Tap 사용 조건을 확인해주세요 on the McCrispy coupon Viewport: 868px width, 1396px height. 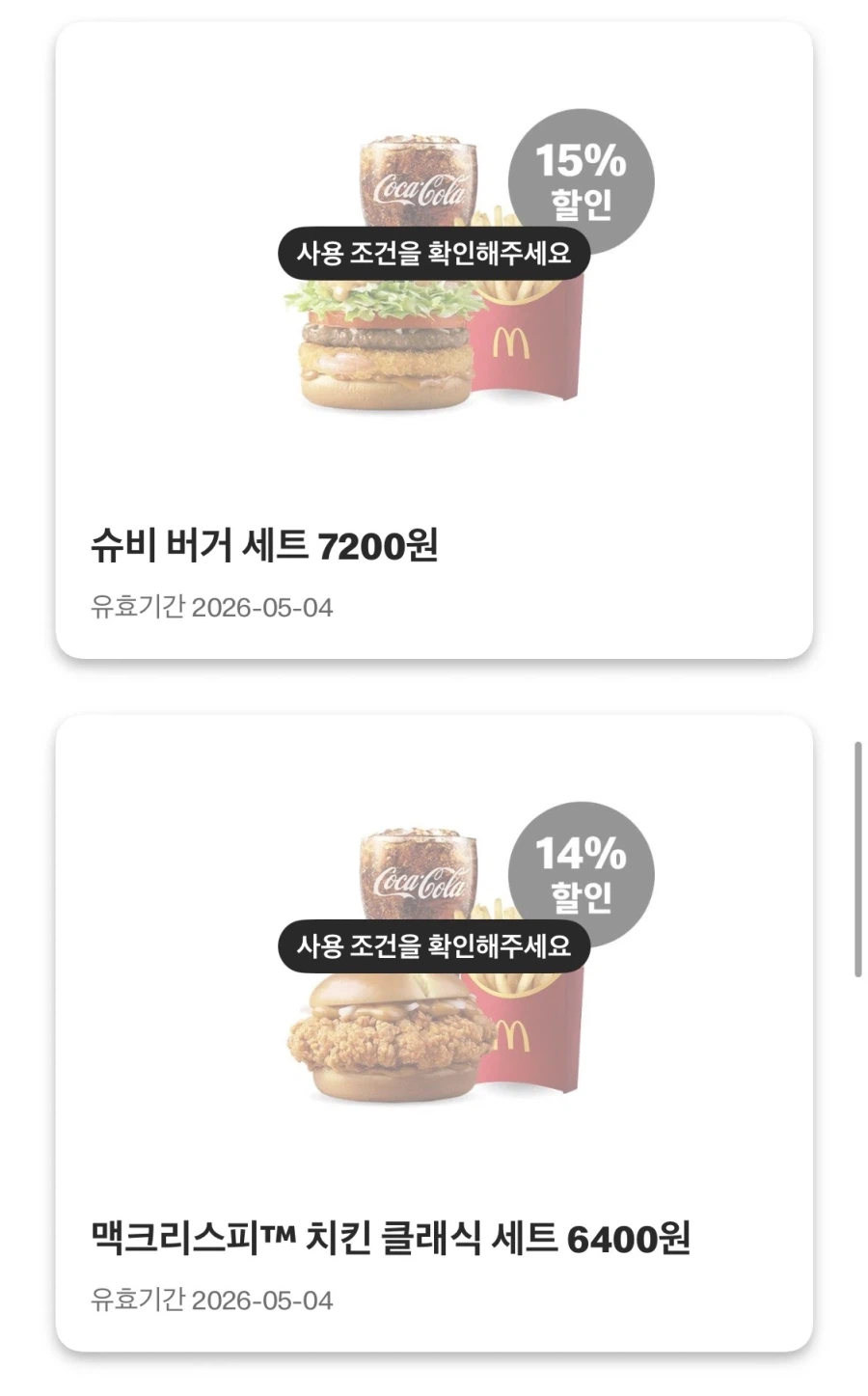pyautogui.click(x=436, y=946)
